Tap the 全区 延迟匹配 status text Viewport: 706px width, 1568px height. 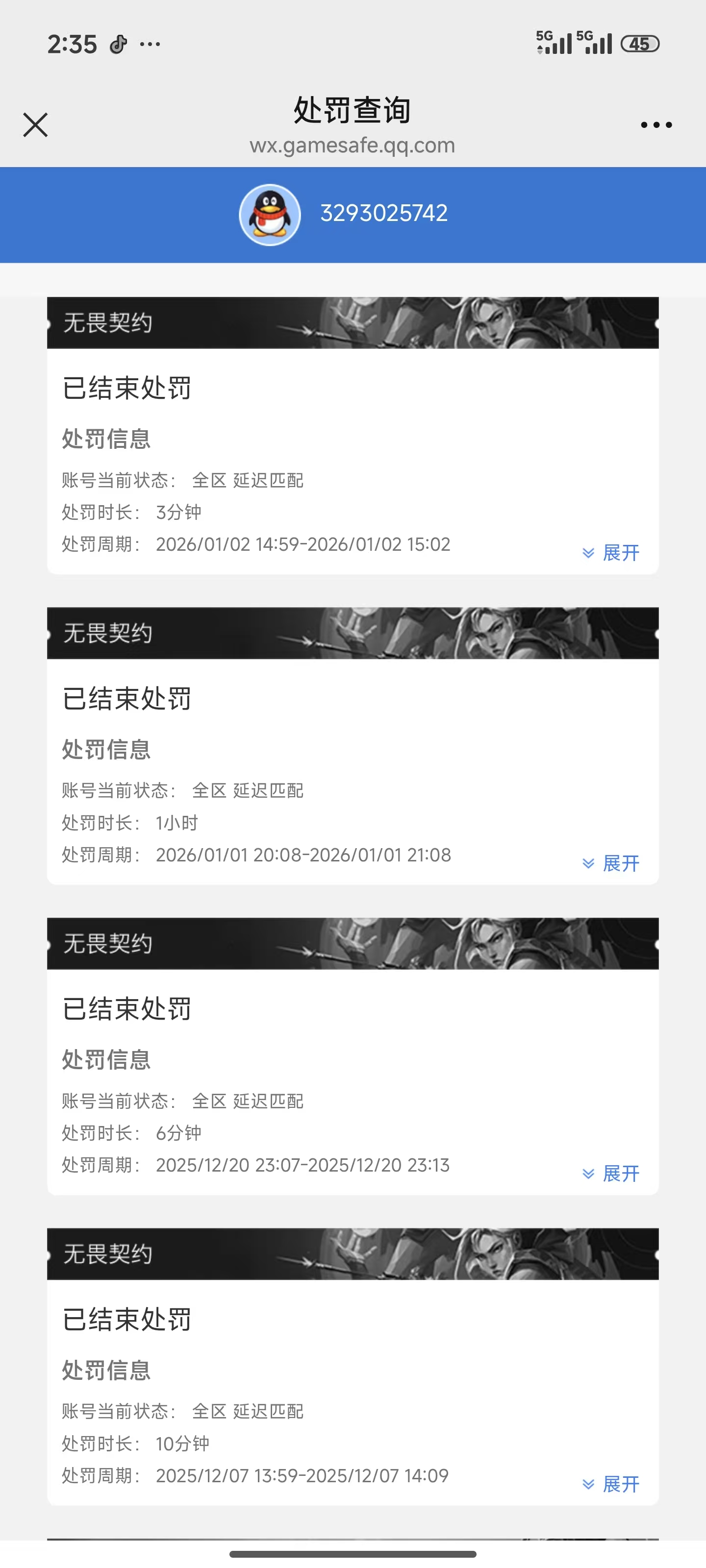(x=250, y=480)
